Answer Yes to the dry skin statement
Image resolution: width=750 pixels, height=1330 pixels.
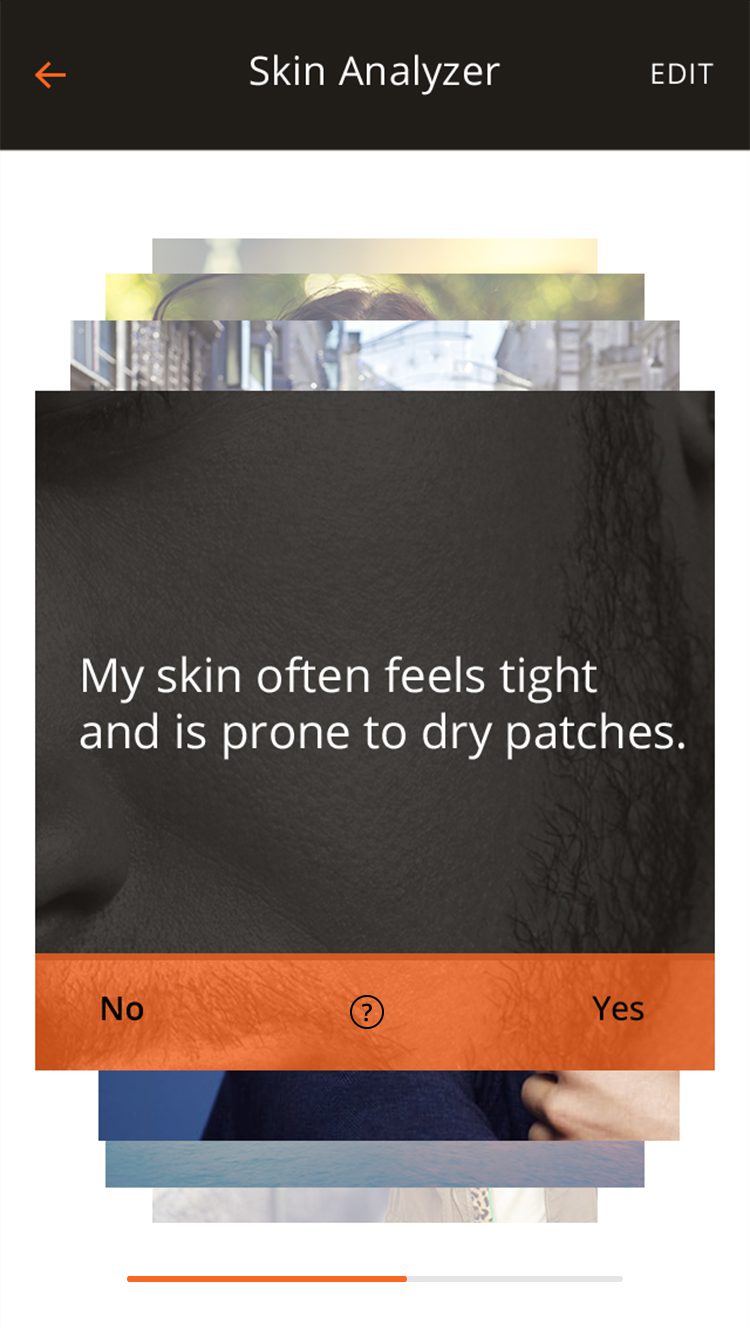[x=618, y=1009]
